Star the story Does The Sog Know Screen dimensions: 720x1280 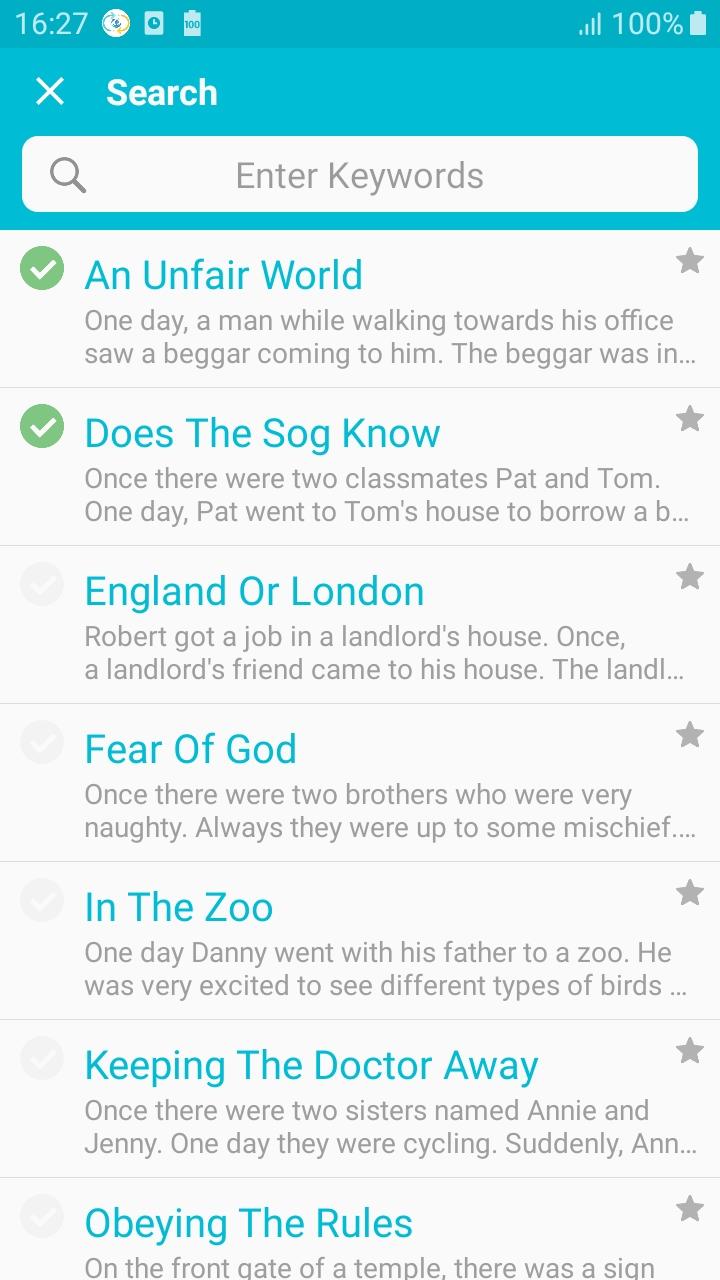[x=690, y=419]
